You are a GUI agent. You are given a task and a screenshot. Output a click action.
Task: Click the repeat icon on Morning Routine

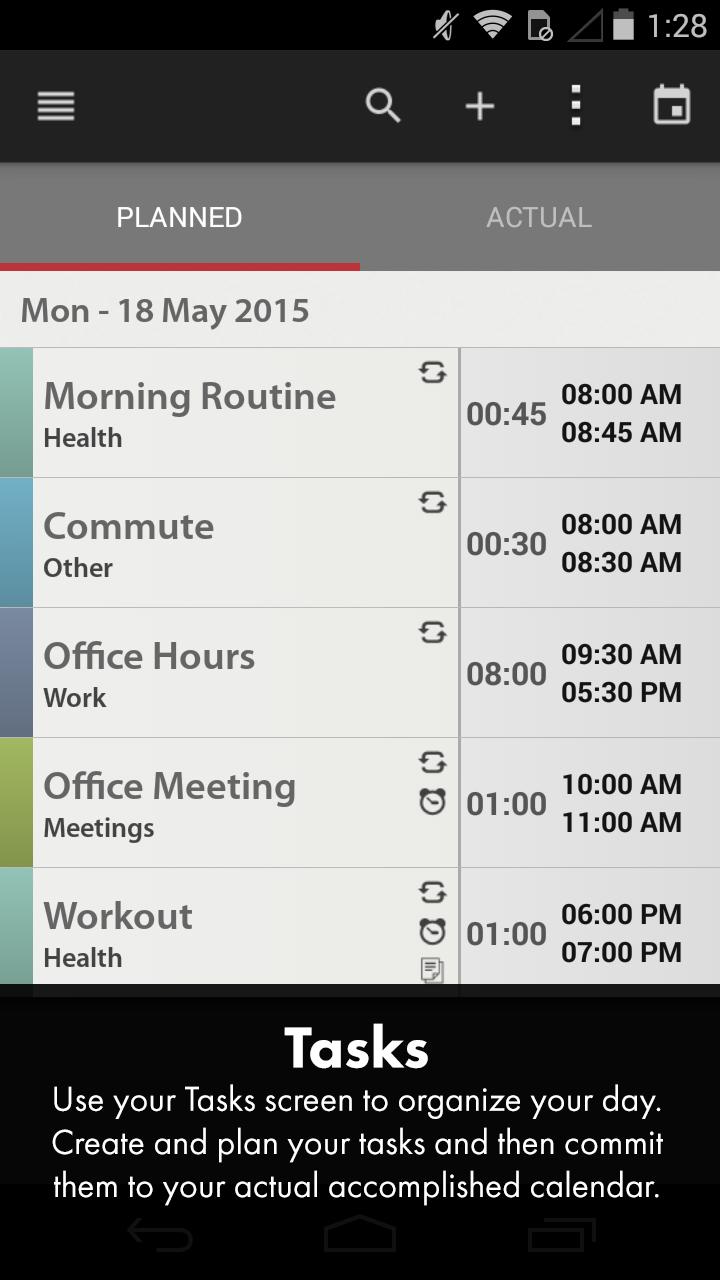coord(432,373)
